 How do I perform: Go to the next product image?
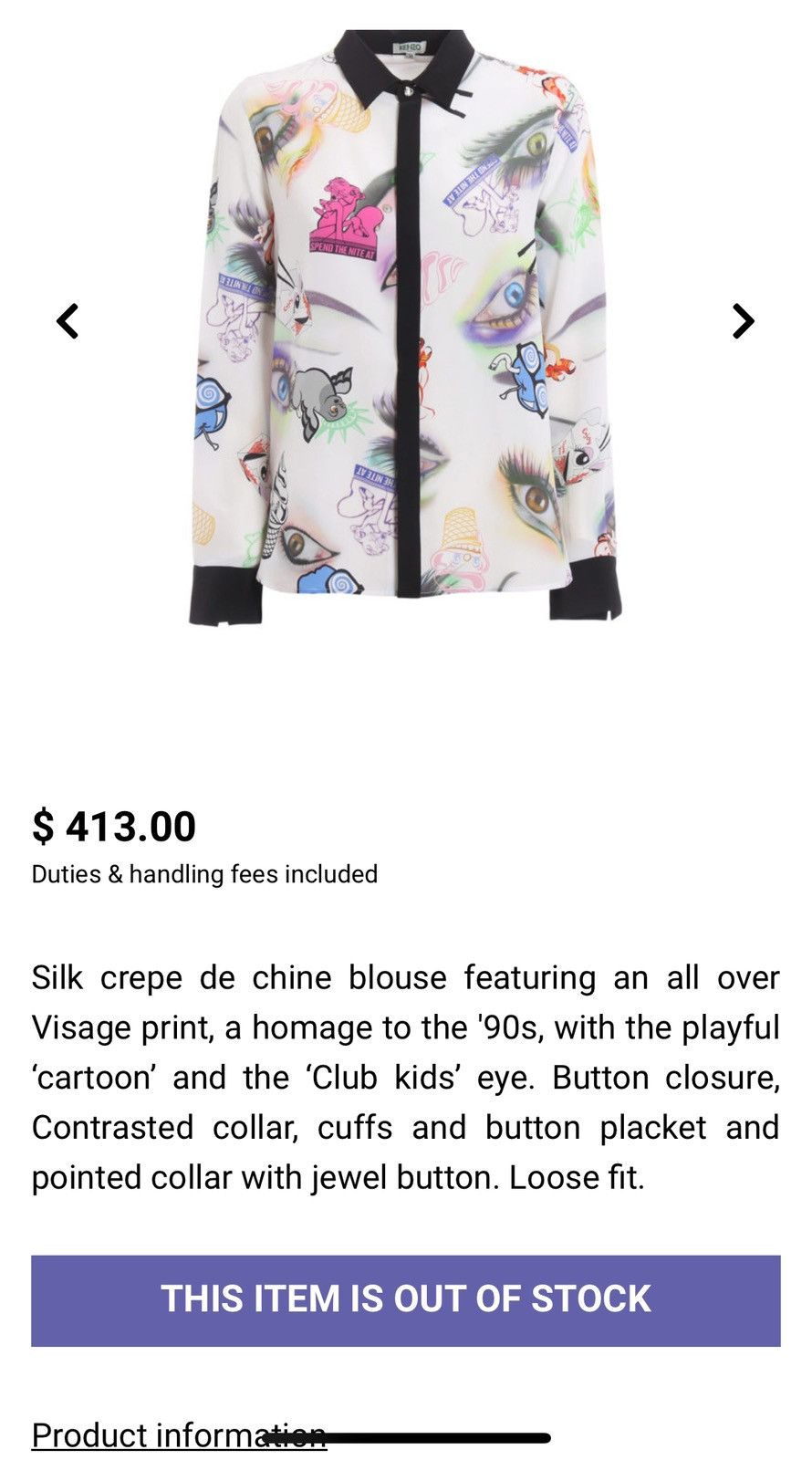point(744,321)
